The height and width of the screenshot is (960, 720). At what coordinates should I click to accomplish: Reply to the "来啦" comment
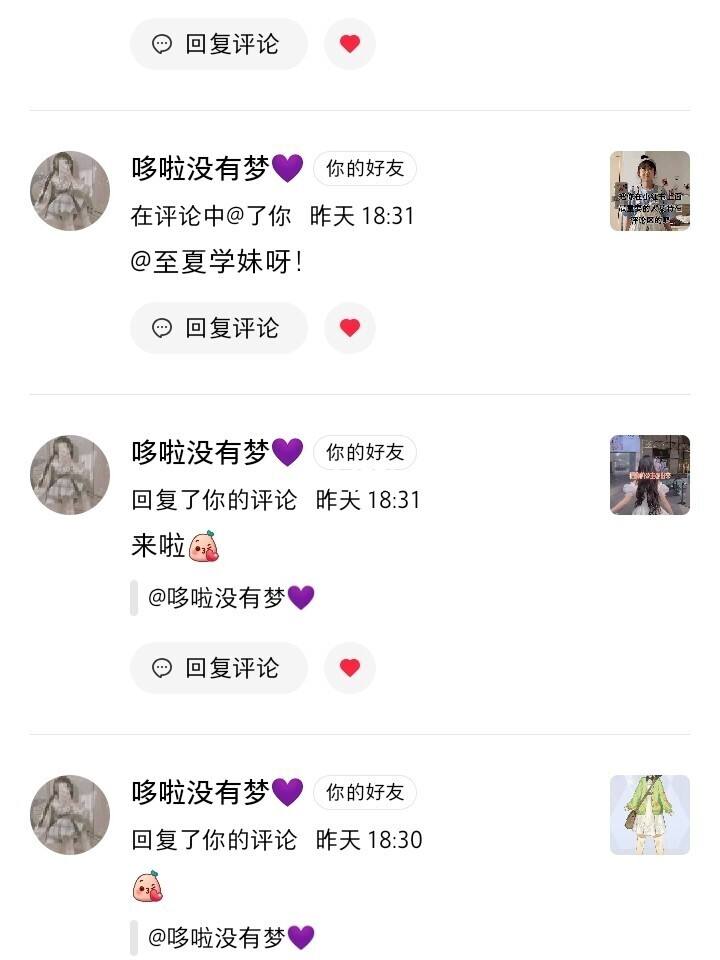pyautogui.click(x=218, y=668)
